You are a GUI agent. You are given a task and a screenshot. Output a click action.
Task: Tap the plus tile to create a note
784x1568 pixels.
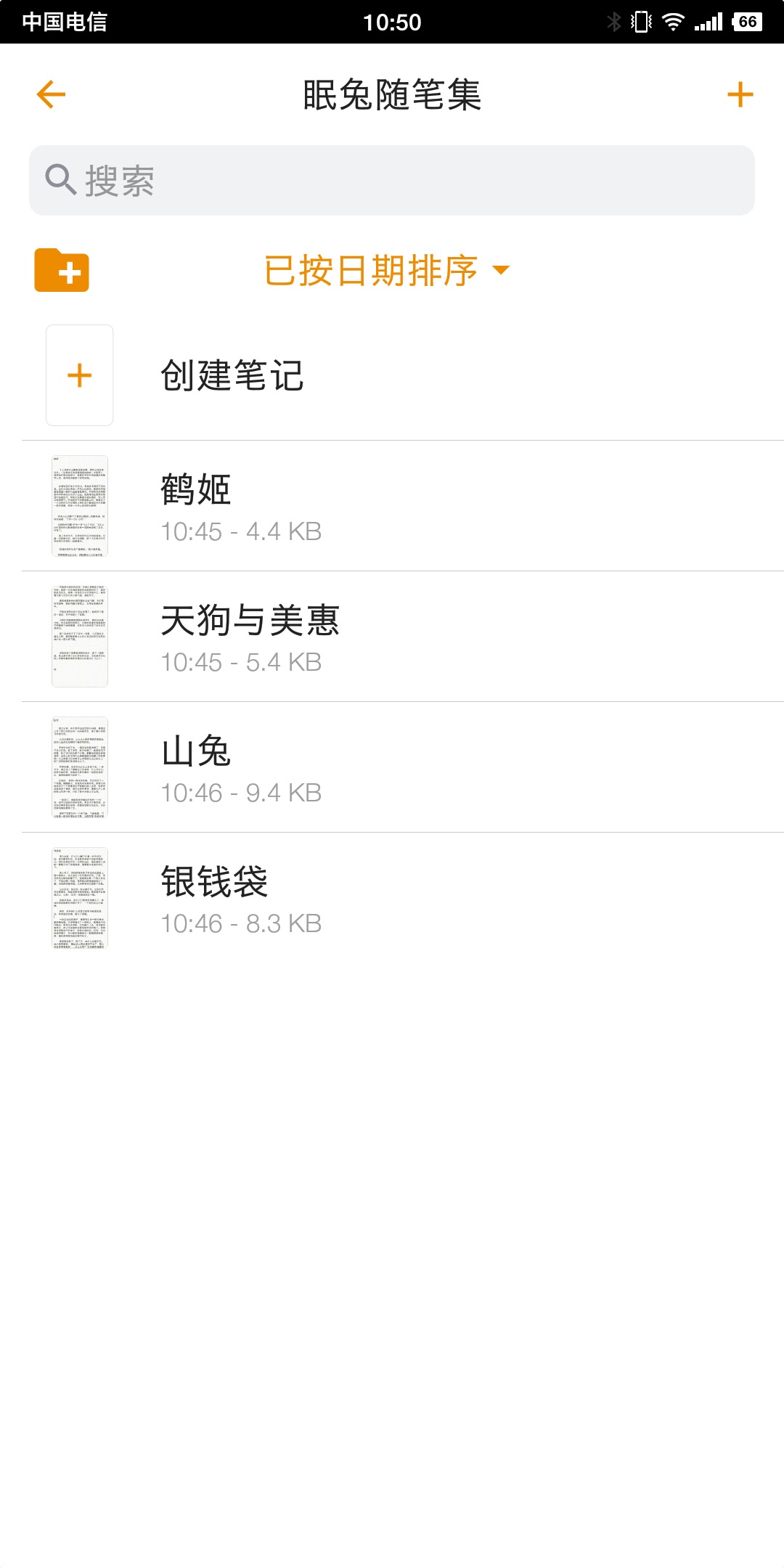point(79,376)
